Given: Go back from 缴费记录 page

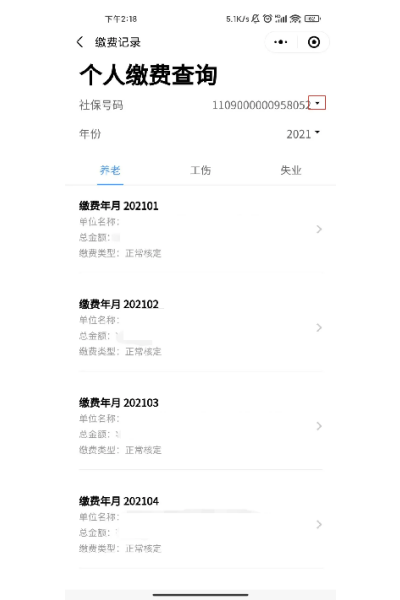Looking at the screenshot, I should [x=80, y=42].
